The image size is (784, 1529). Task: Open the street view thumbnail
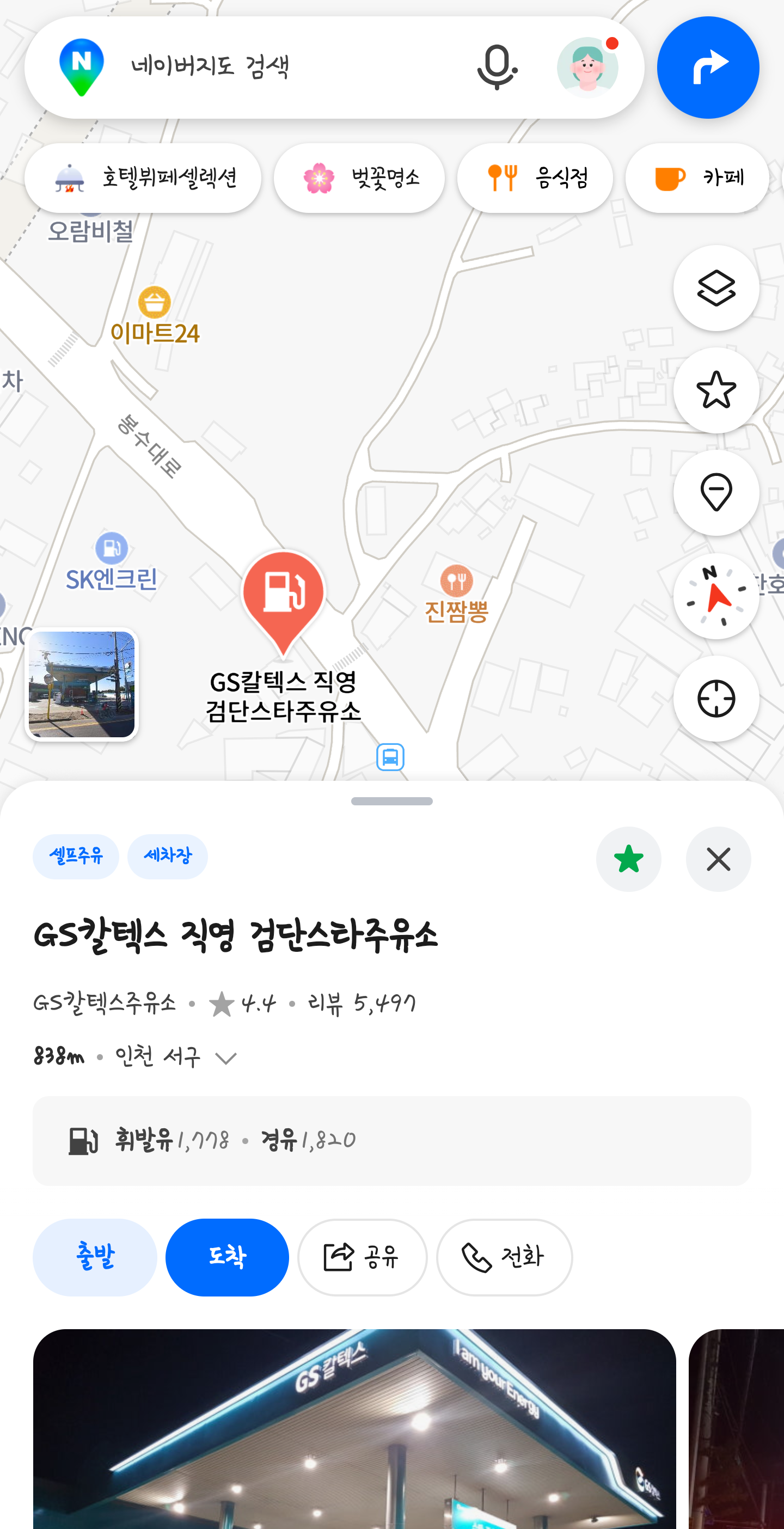(82, 684)
